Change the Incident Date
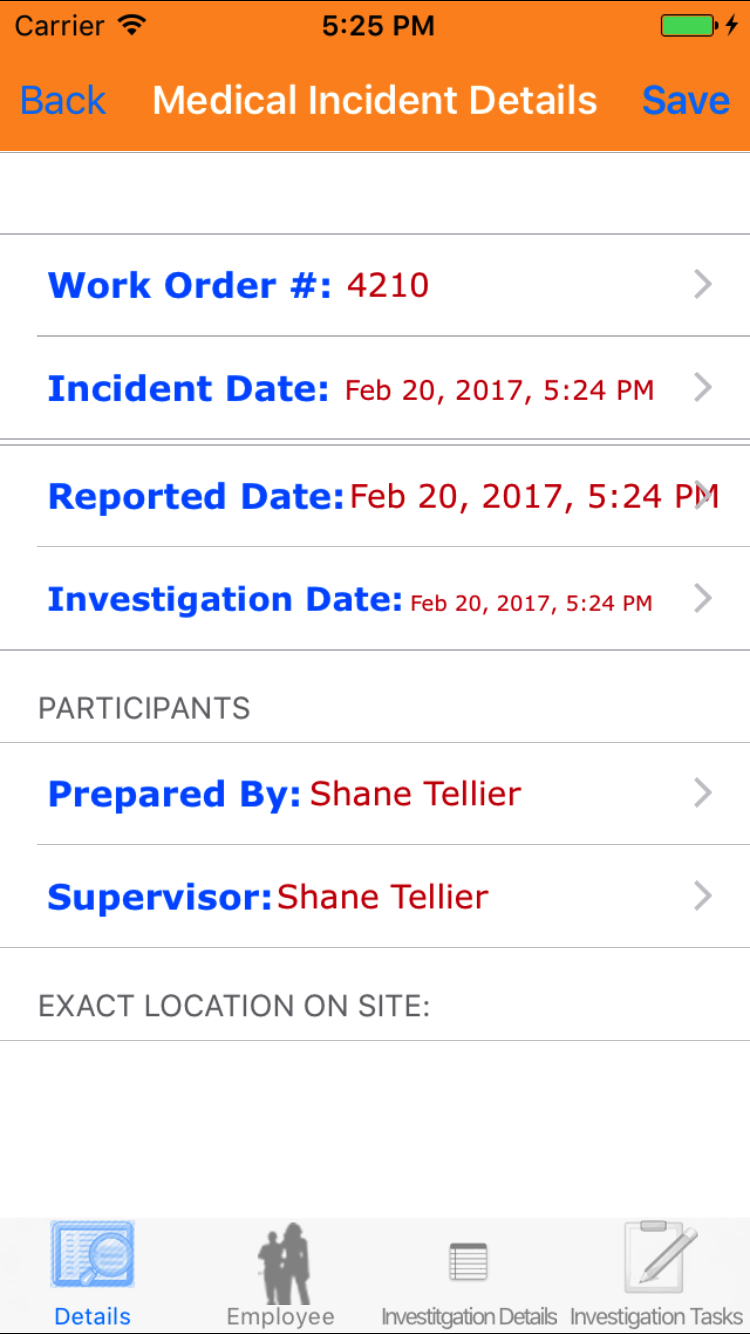750x1334 pixels. click(375, 389)
